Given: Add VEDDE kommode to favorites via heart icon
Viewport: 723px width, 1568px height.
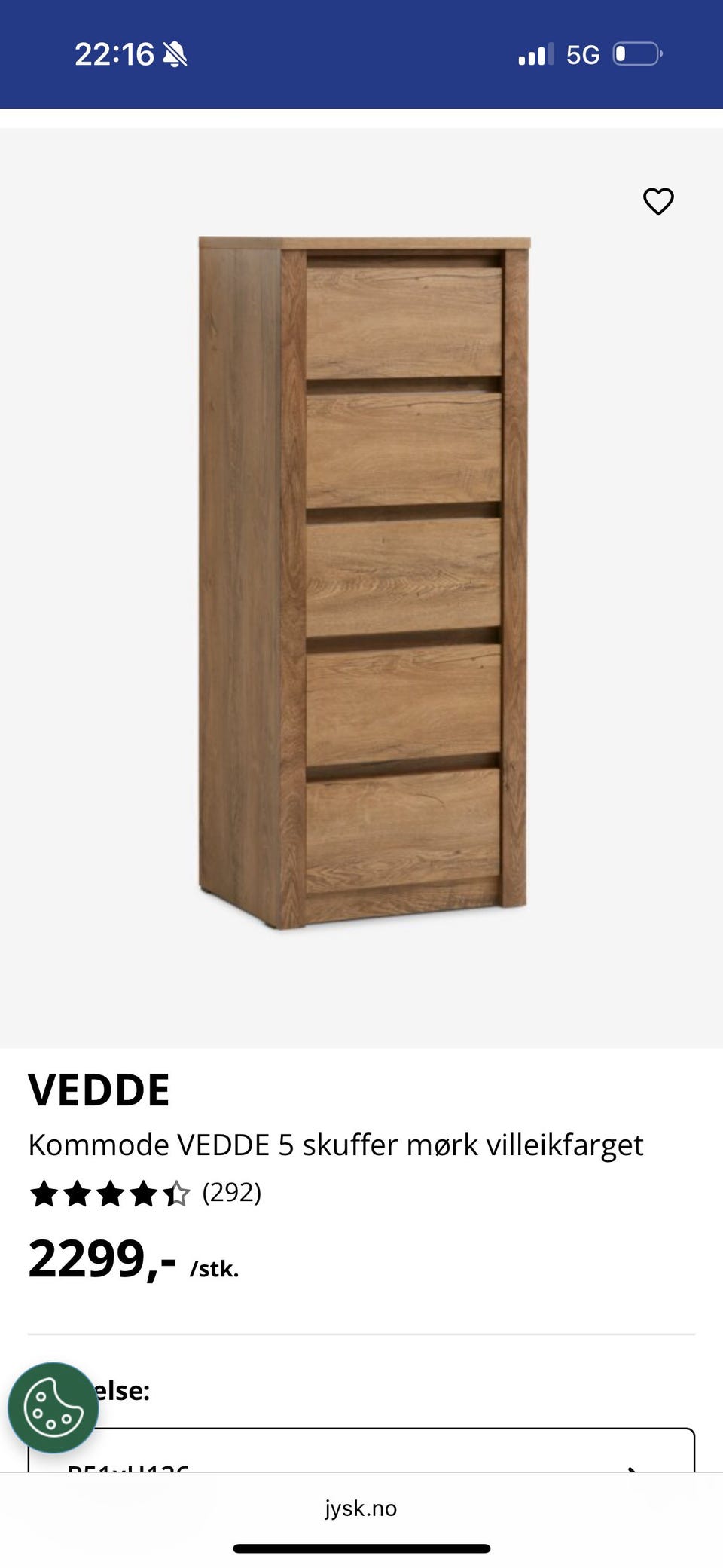Looking at the screenshot, I should (x=658, y=201).
